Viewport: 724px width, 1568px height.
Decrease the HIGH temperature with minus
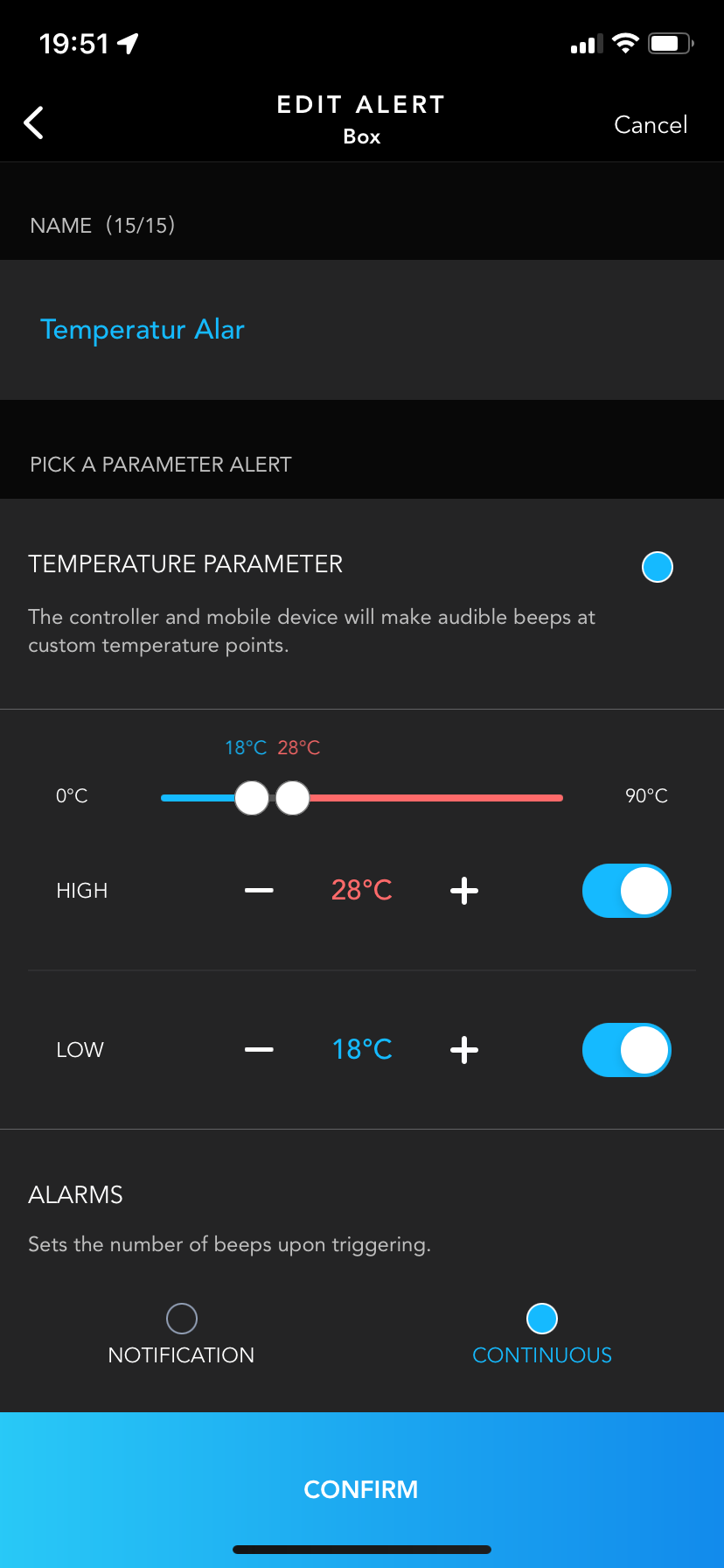click(259, 891)
